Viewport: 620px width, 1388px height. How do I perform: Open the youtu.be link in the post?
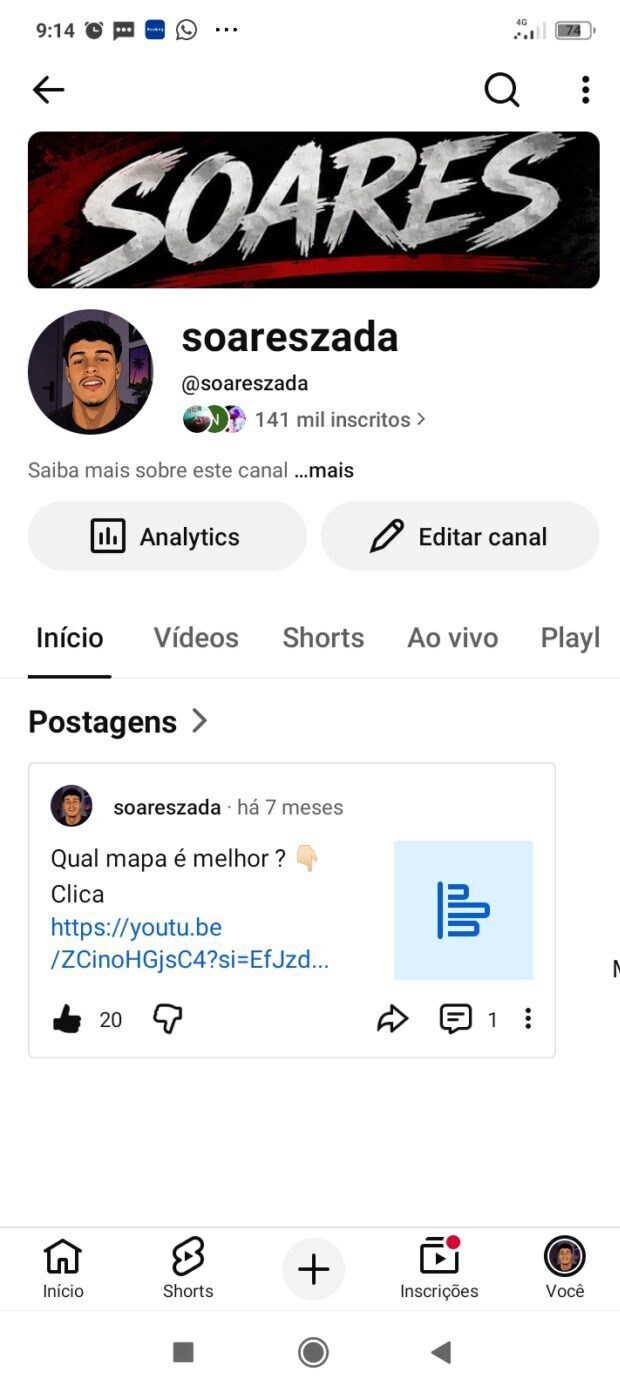tap(190, 944)
